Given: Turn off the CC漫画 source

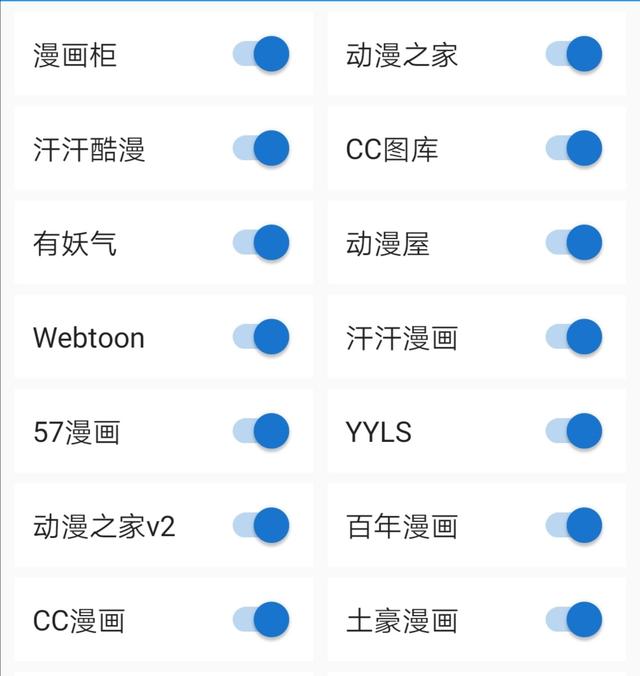Looking at the screenshot, I should (x=262, y=620).
